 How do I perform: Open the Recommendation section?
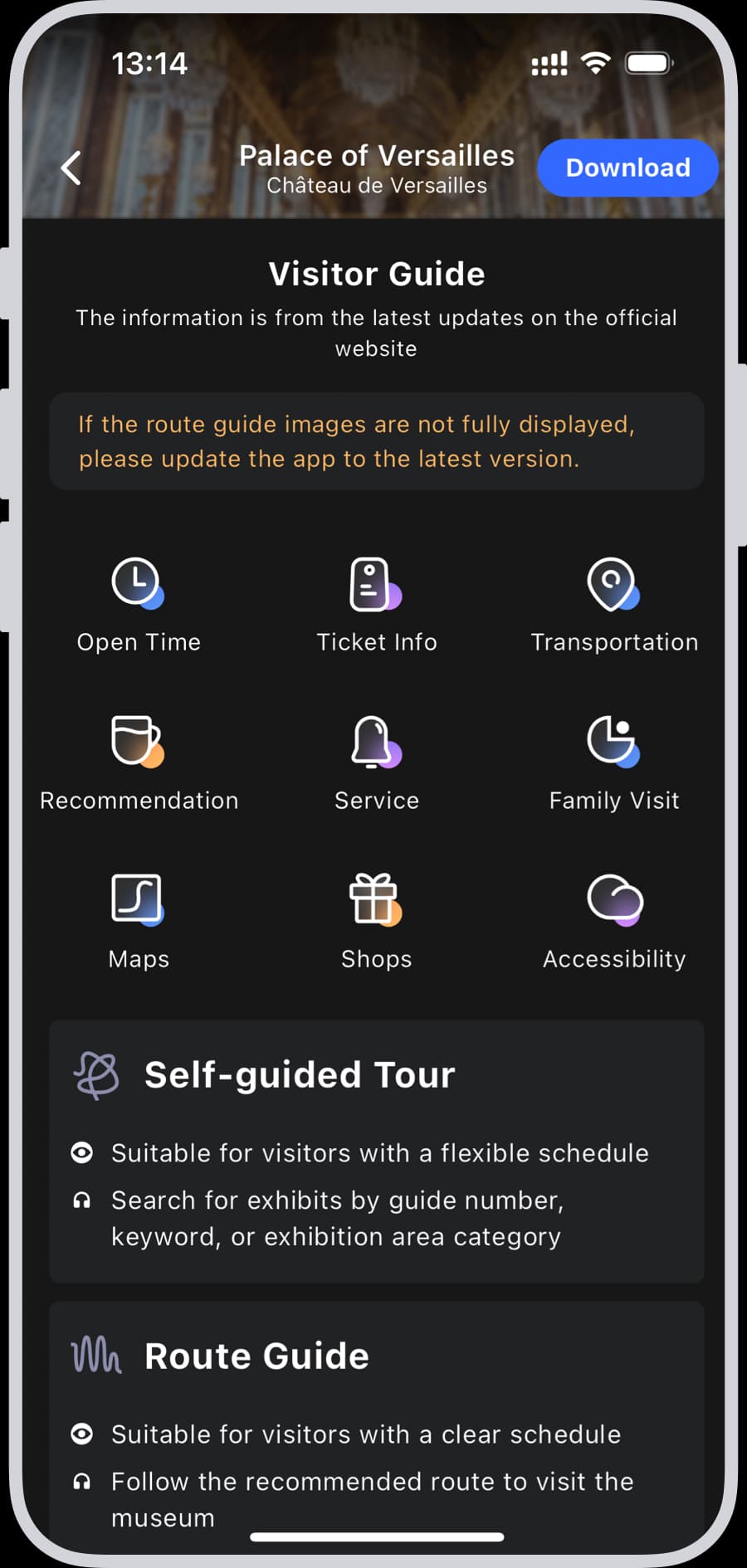pyautogui.click(x=139, y=762)
